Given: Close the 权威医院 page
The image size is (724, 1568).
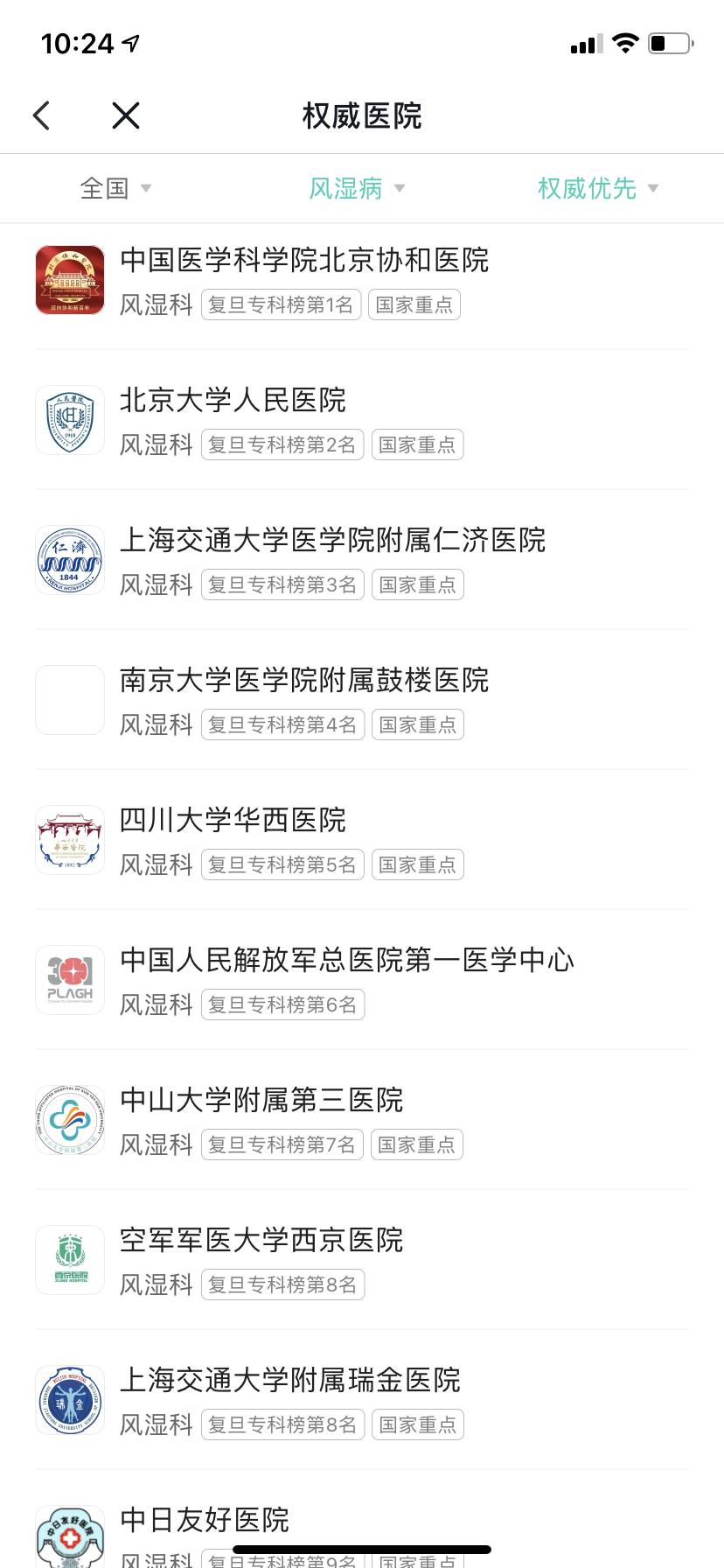Looking at the screenshot, I should point(126,115).
